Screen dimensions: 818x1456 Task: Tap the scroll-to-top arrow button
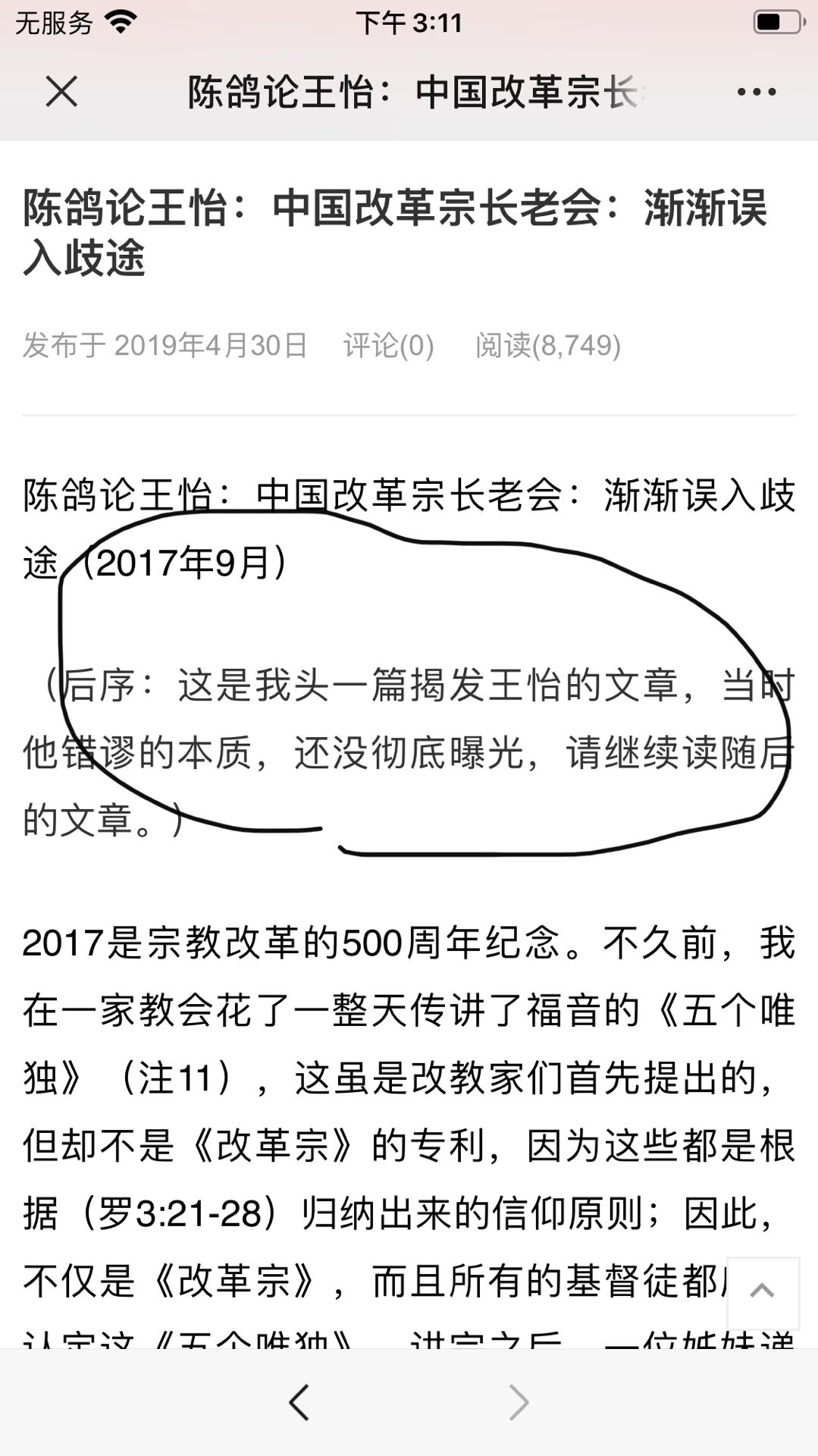763,1294
